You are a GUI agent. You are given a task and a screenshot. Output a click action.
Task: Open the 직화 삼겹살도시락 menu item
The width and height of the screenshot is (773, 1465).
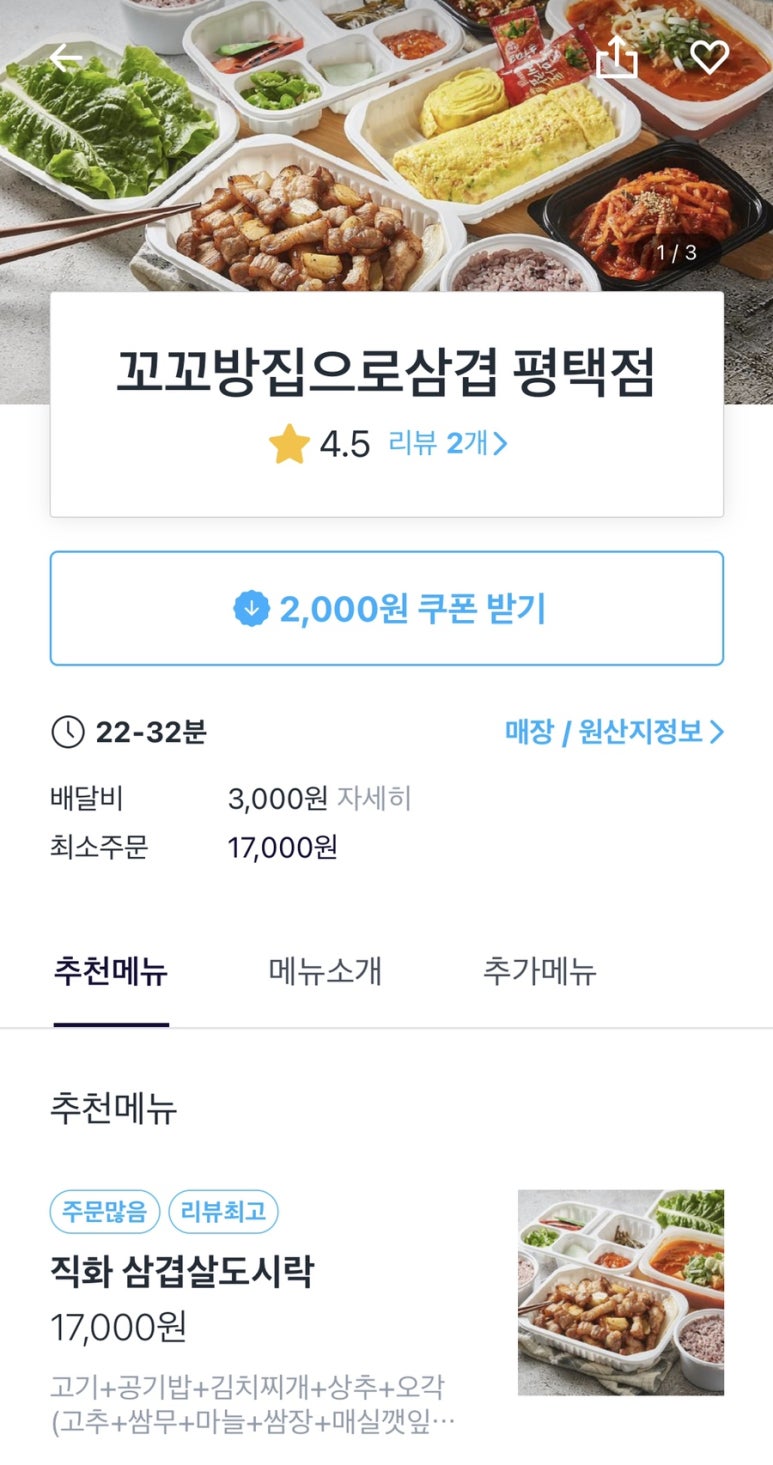click(x=182, y=1272)
